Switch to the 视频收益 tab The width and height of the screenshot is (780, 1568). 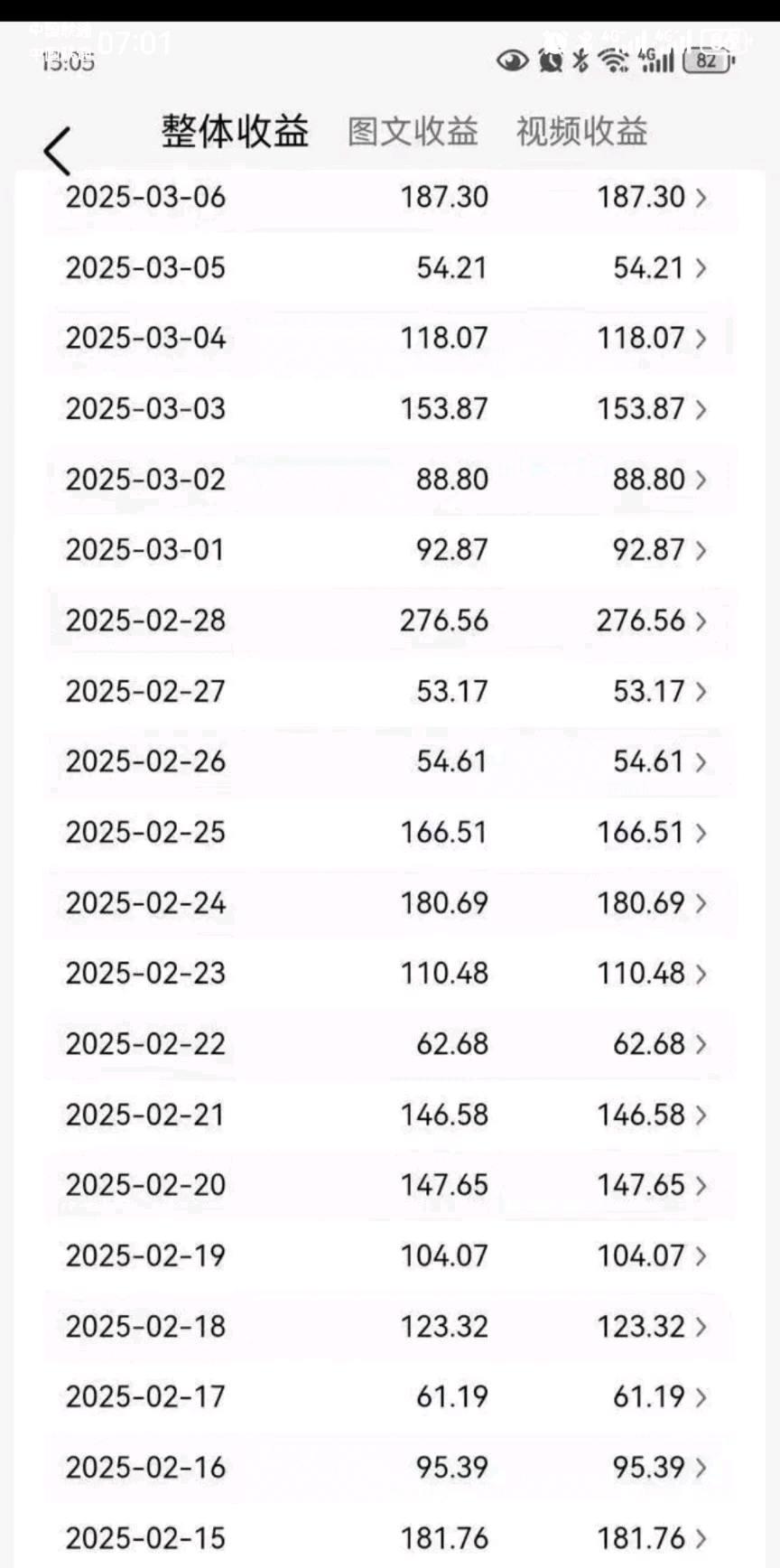click(x=581, y=132)
